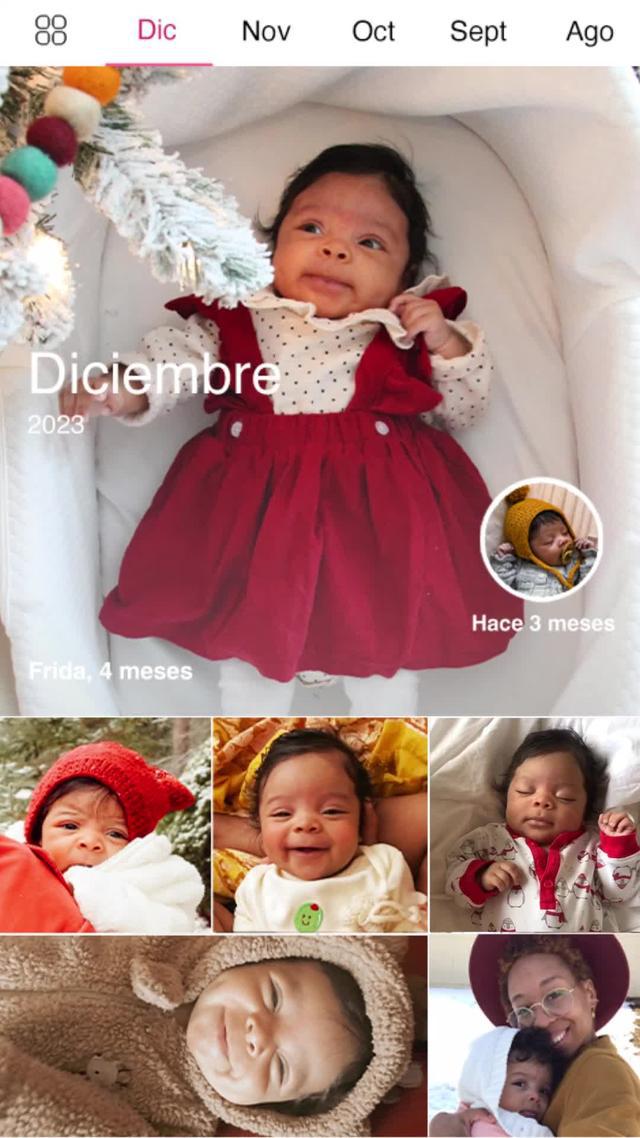View the smiling baby in white sweater photo
Image resolution: width=640 pixels, height=1138 pixels.
(319, 825)
